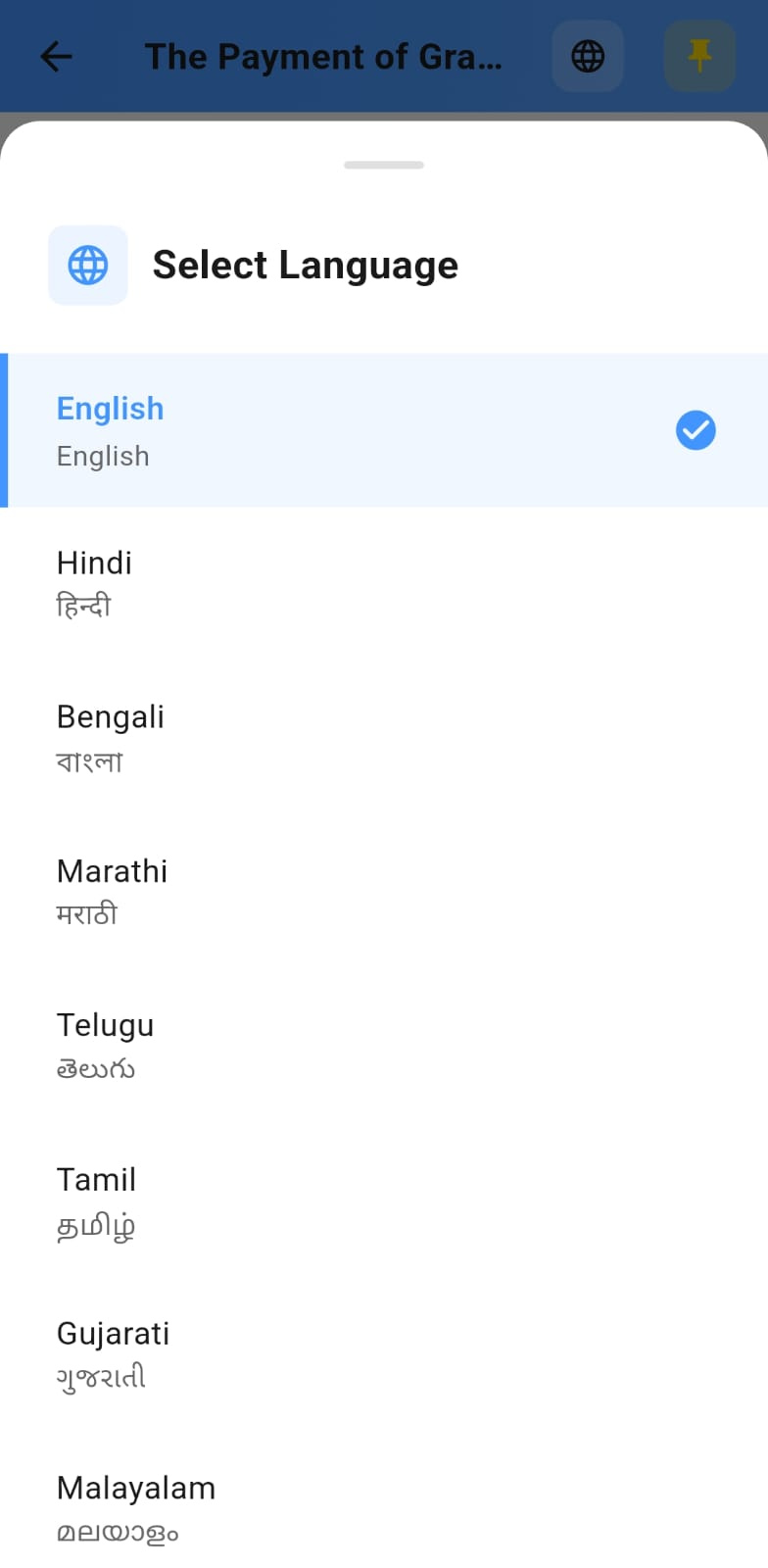
Task: Click the yellow pin icon in the toolbar
Action: (699, 56)
